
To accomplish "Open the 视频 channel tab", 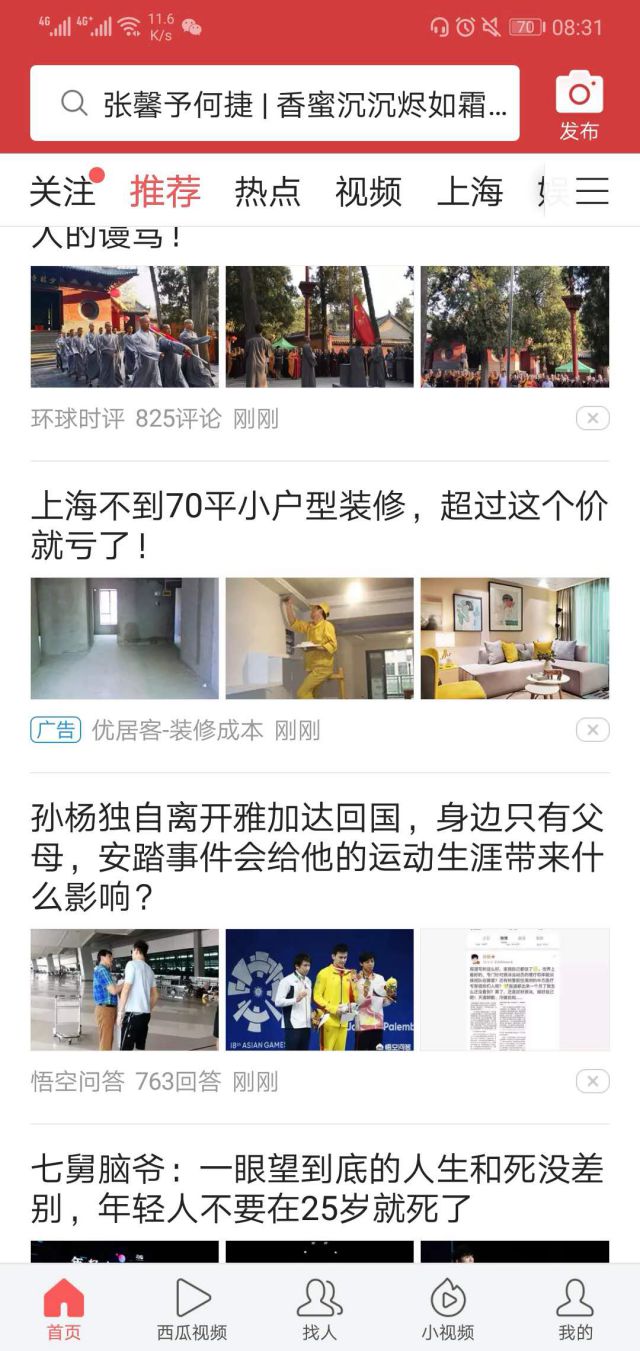I will tap(368, 191).
